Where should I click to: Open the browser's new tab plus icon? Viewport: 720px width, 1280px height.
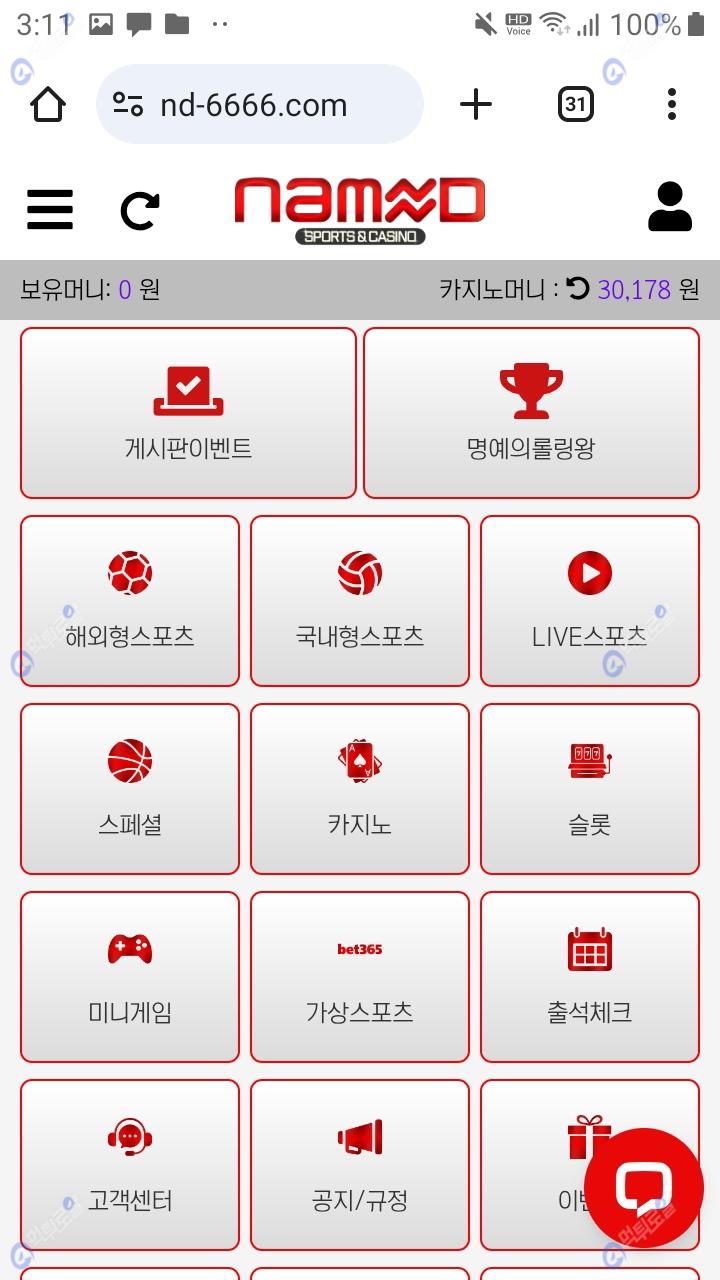[476, 104]
